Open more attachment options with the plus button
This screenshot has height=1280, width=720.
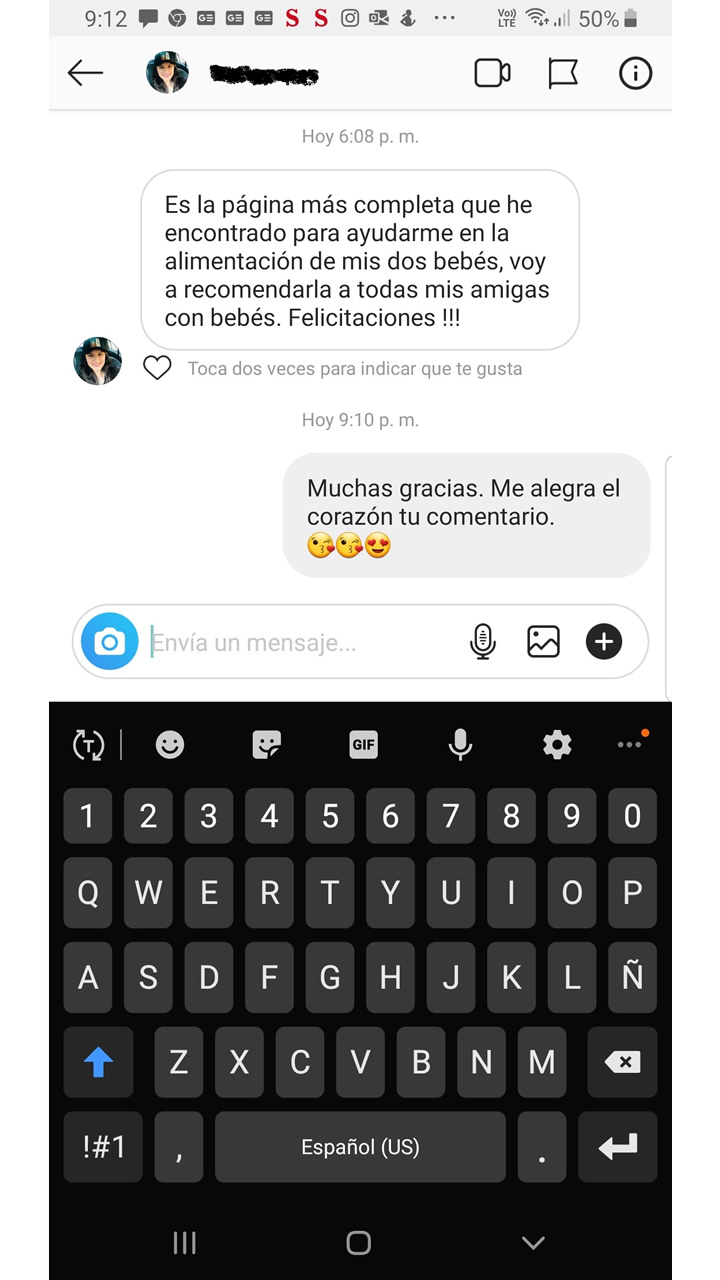click(x=603, y=641)
